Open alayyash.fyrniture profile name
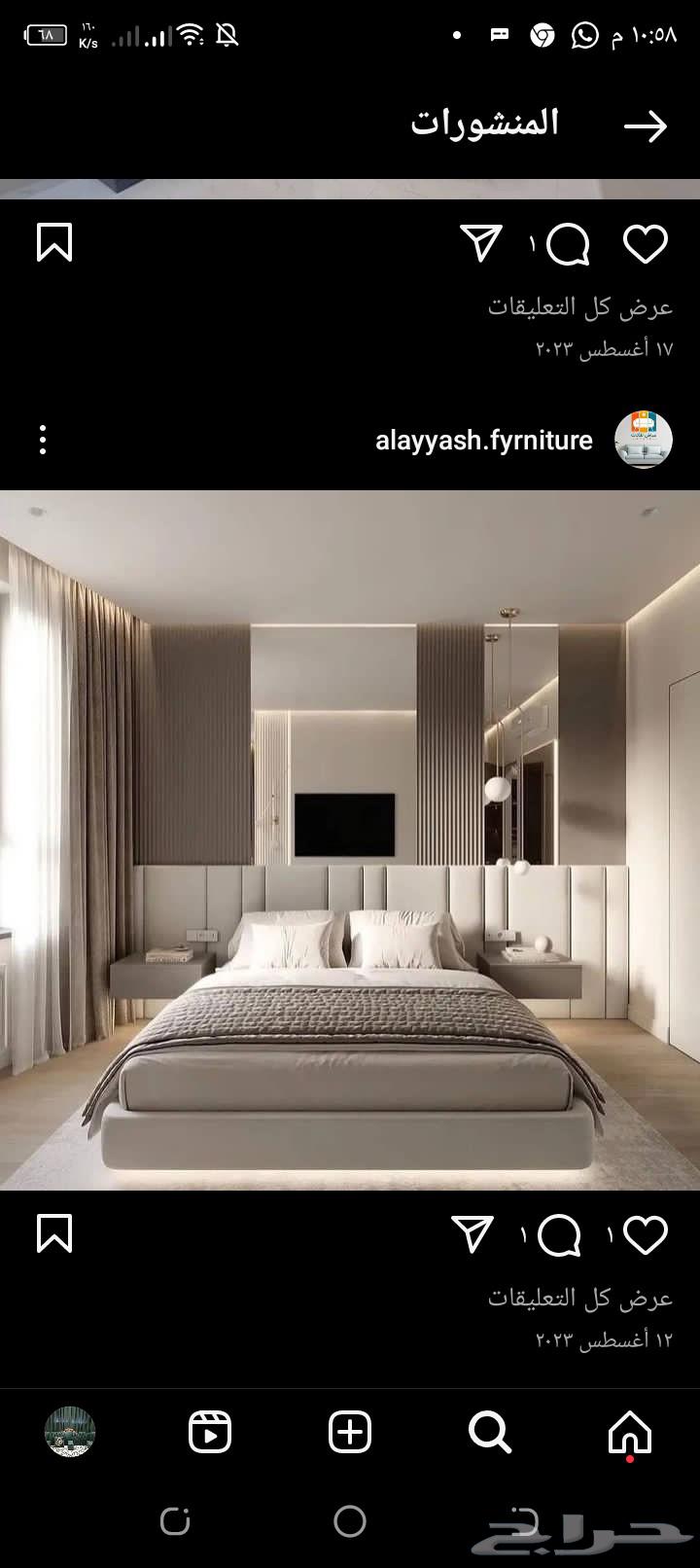The image size is (700, 1568). pos(483,440)
